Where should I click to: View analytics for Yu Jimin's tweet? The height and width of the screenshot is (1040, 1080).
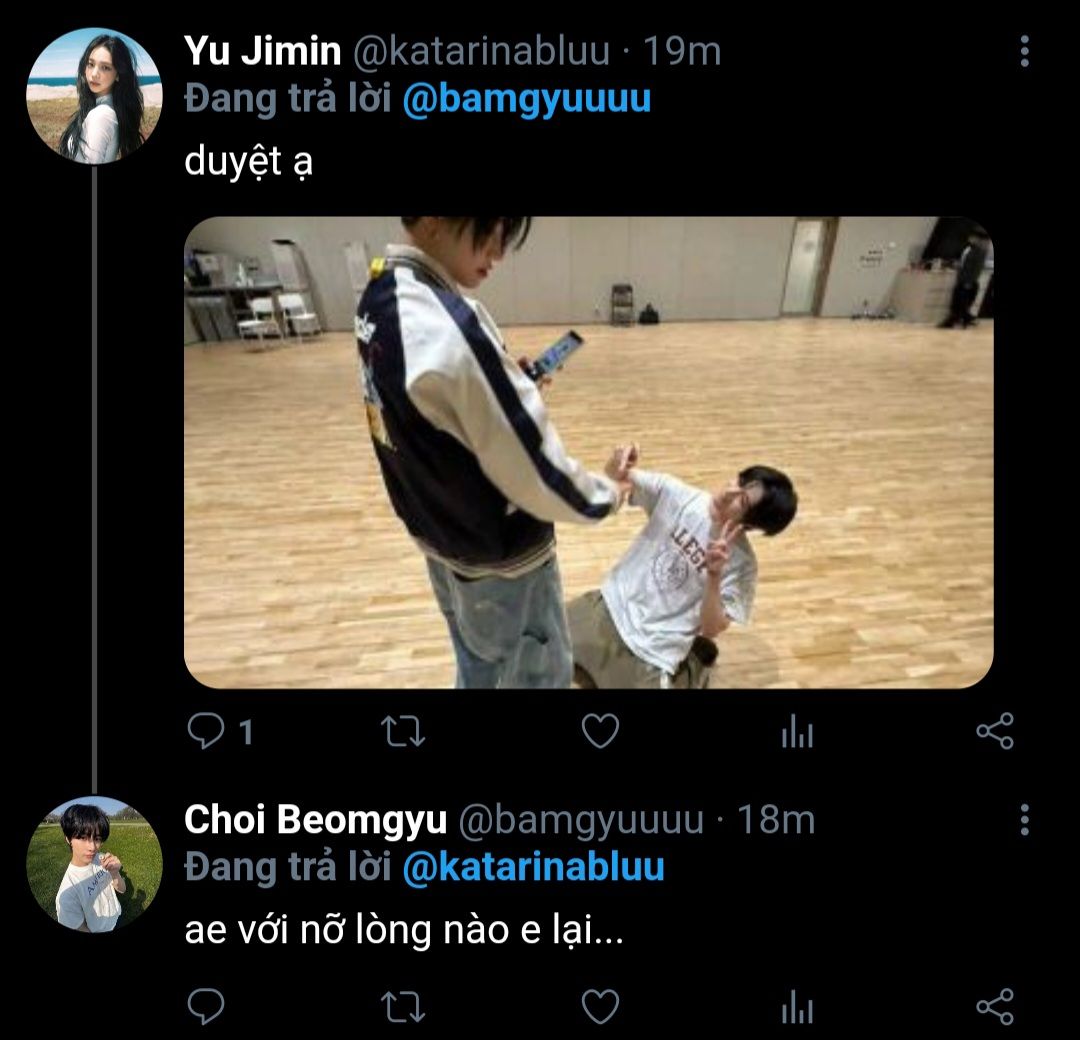click(797, 734)
